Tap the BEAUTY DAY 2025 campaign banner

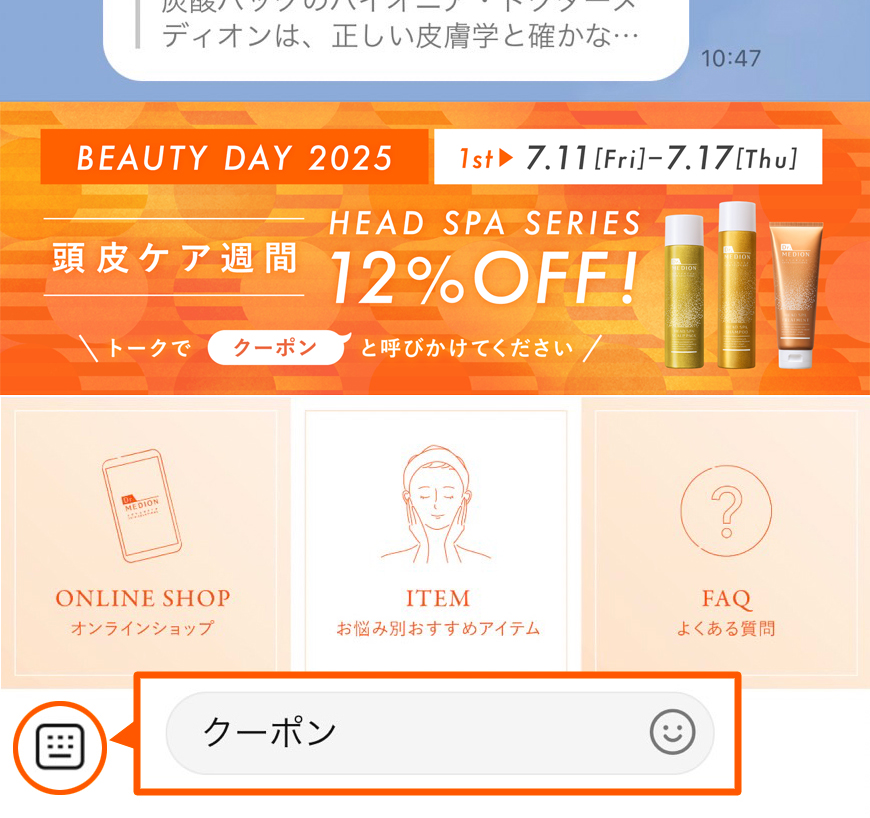[x=435, y=248]
